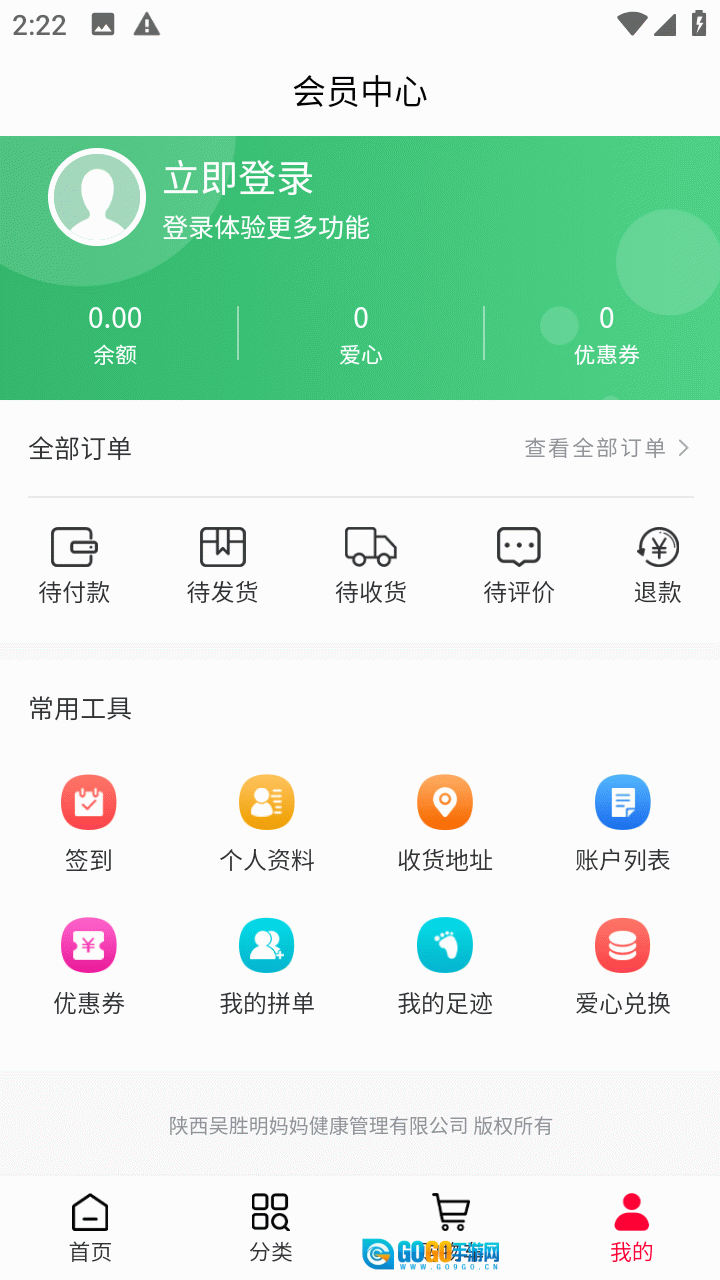
Task: Switch to the 首页 tab
Action: click(90, 1227)
